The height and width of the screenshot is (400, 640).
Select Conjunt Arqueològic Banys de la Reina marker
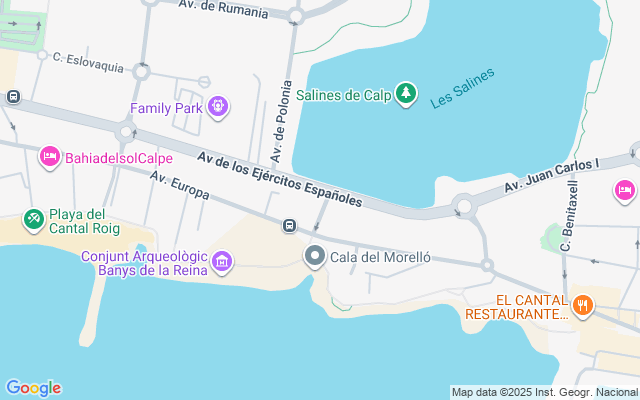click(x=222, y=263)
